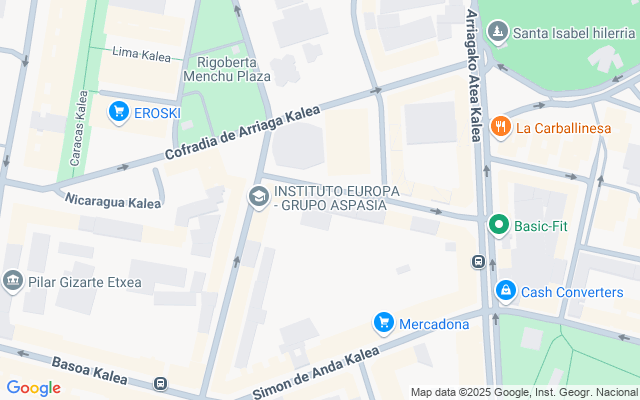Open the EROSKI supermarket pin
Image resolution: width=640 pixels, height=400 pixels.
(119, 112)
